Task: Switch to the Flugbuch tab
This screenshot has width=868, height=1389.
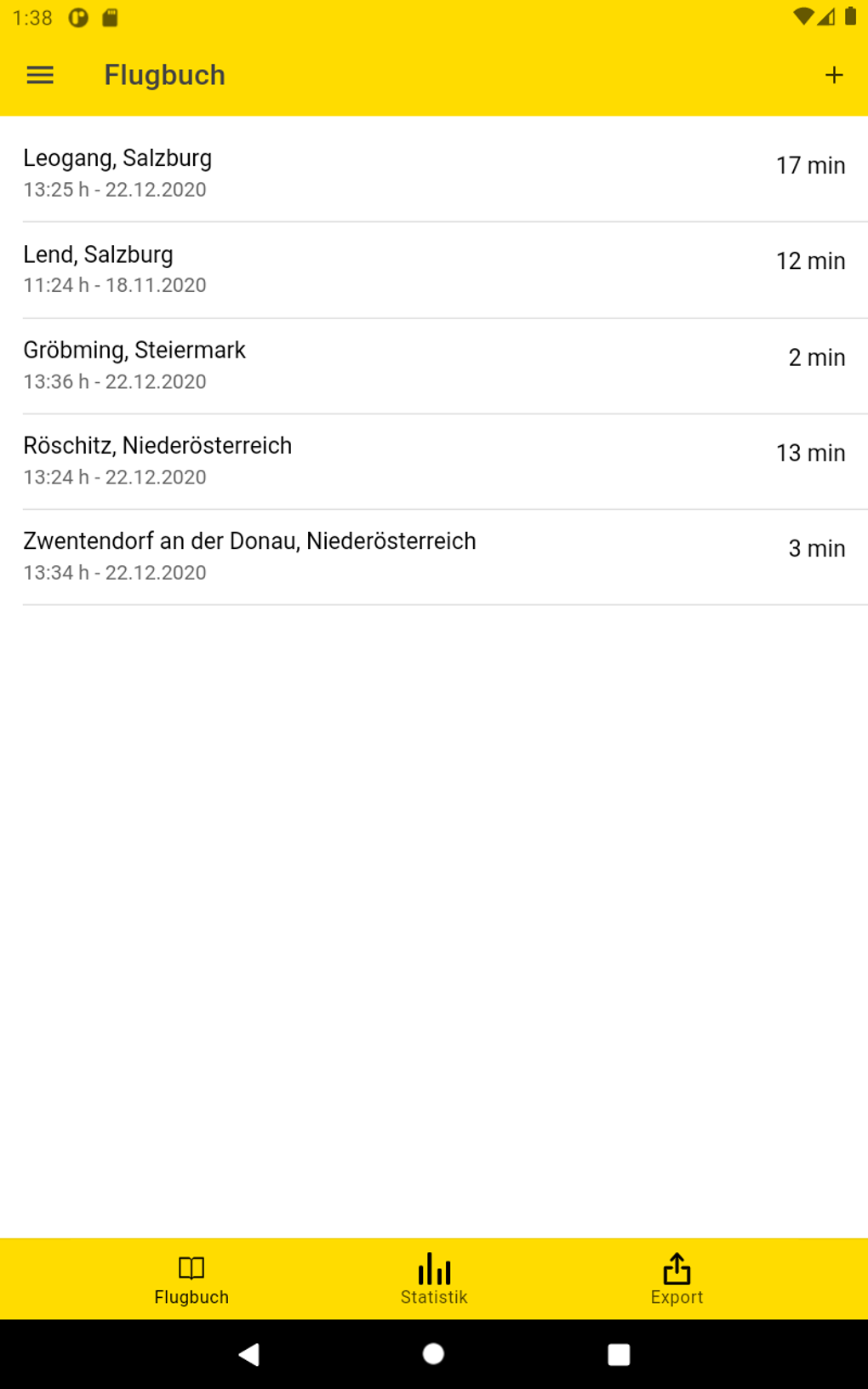Action: 191,1278
